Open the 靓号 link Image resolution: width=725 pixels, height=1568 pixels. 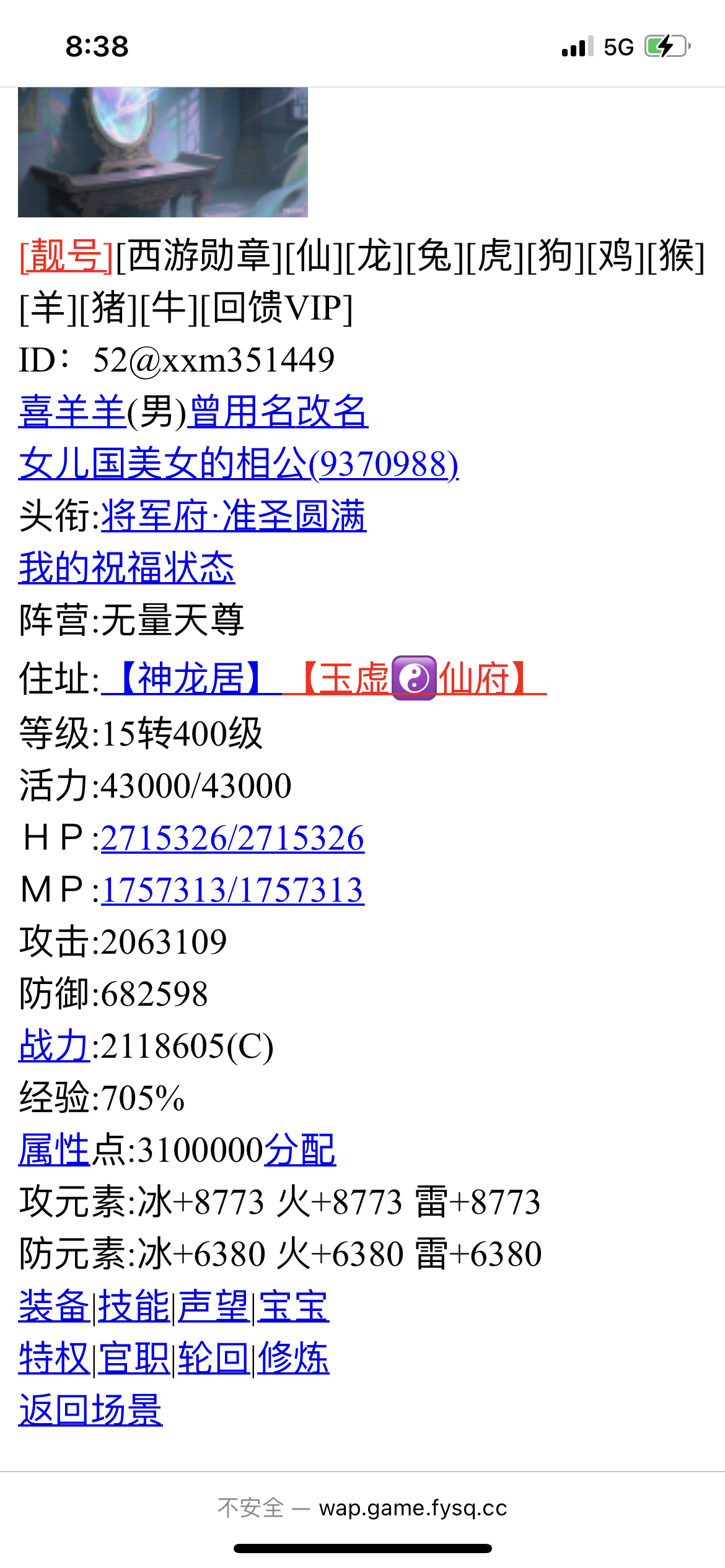click(x=66, y=256)
